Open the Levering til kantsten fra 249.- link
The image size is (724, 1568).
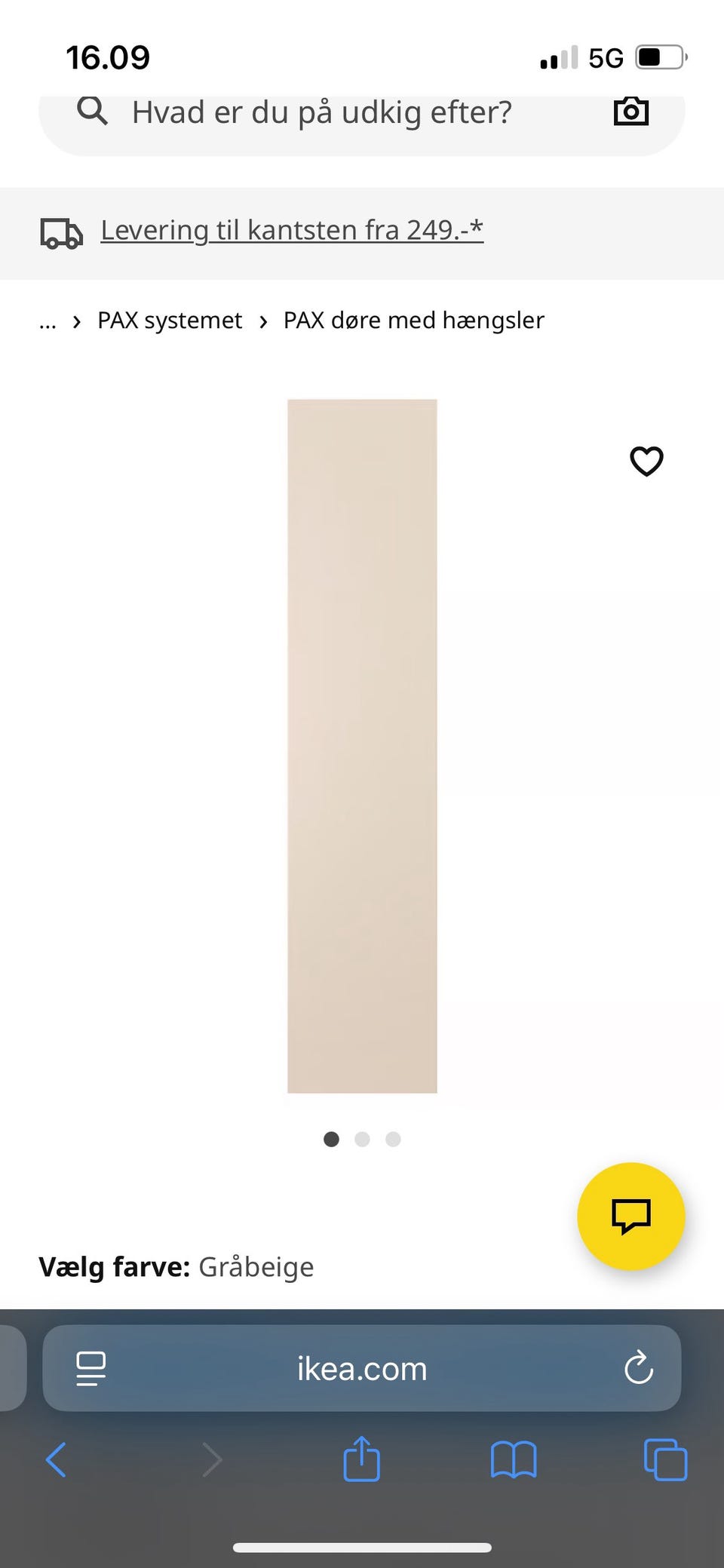point(291,229)
